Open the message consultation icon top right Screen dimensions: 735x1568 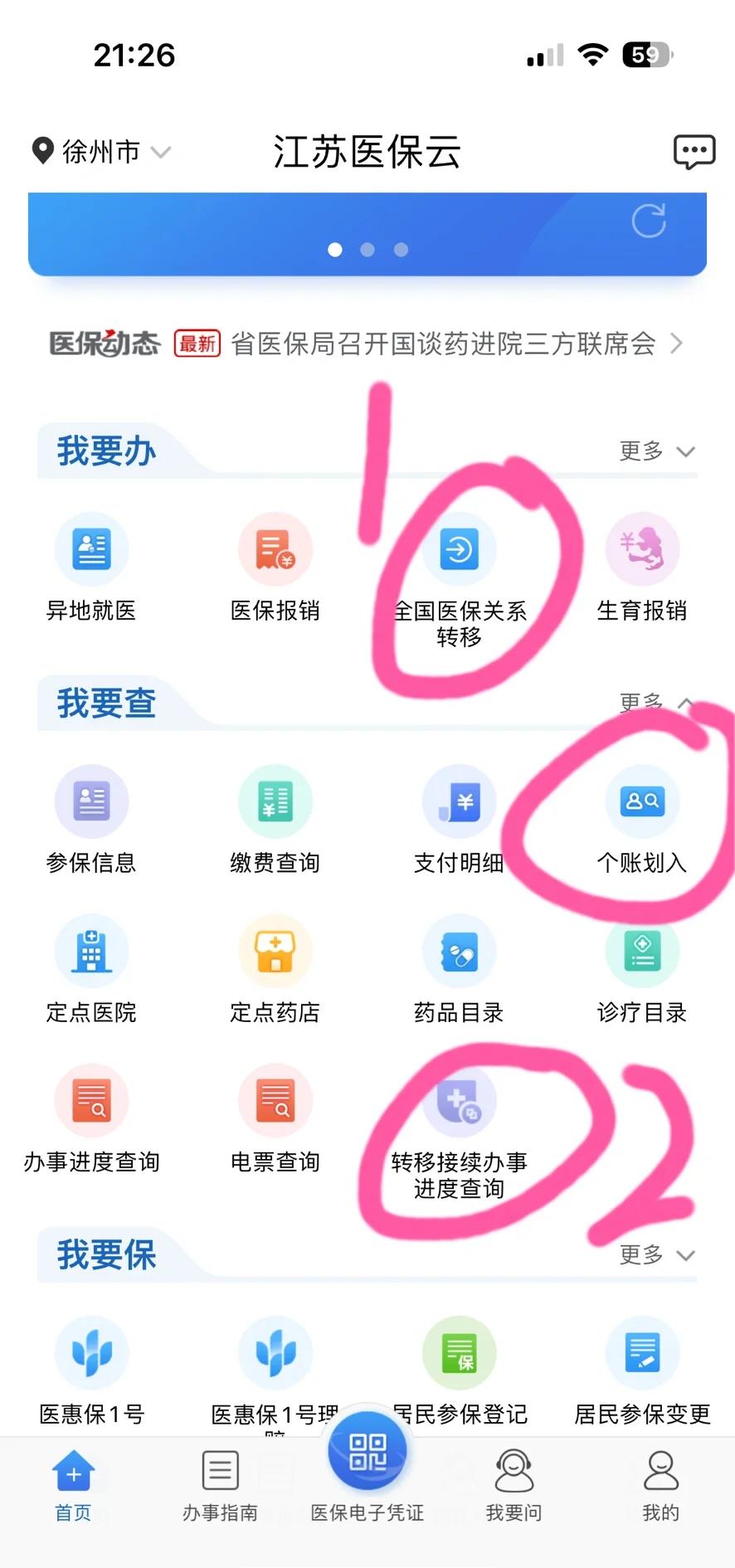(694, 151)
